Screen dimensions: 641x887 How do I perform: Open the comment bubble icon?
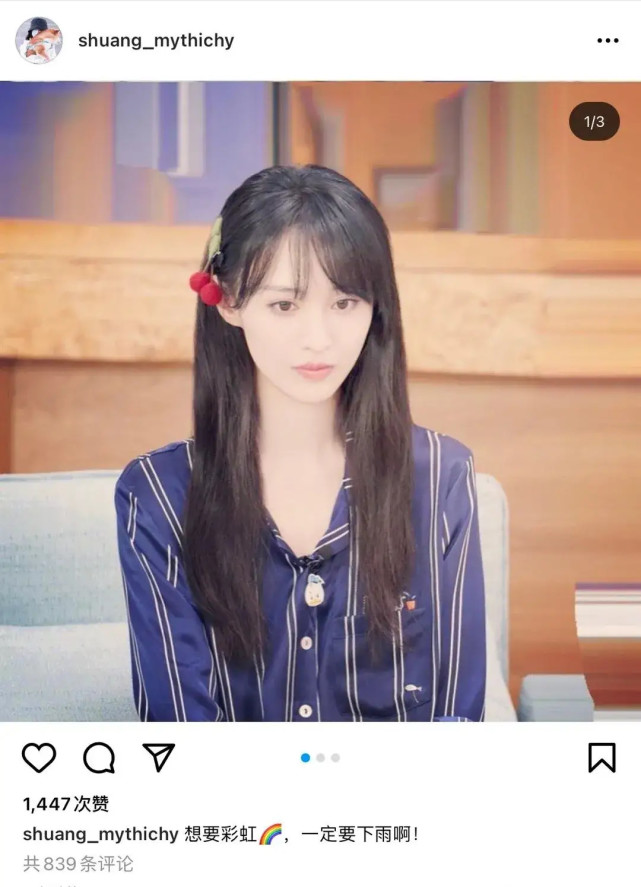pyautogui.click(x=98, y=758)
